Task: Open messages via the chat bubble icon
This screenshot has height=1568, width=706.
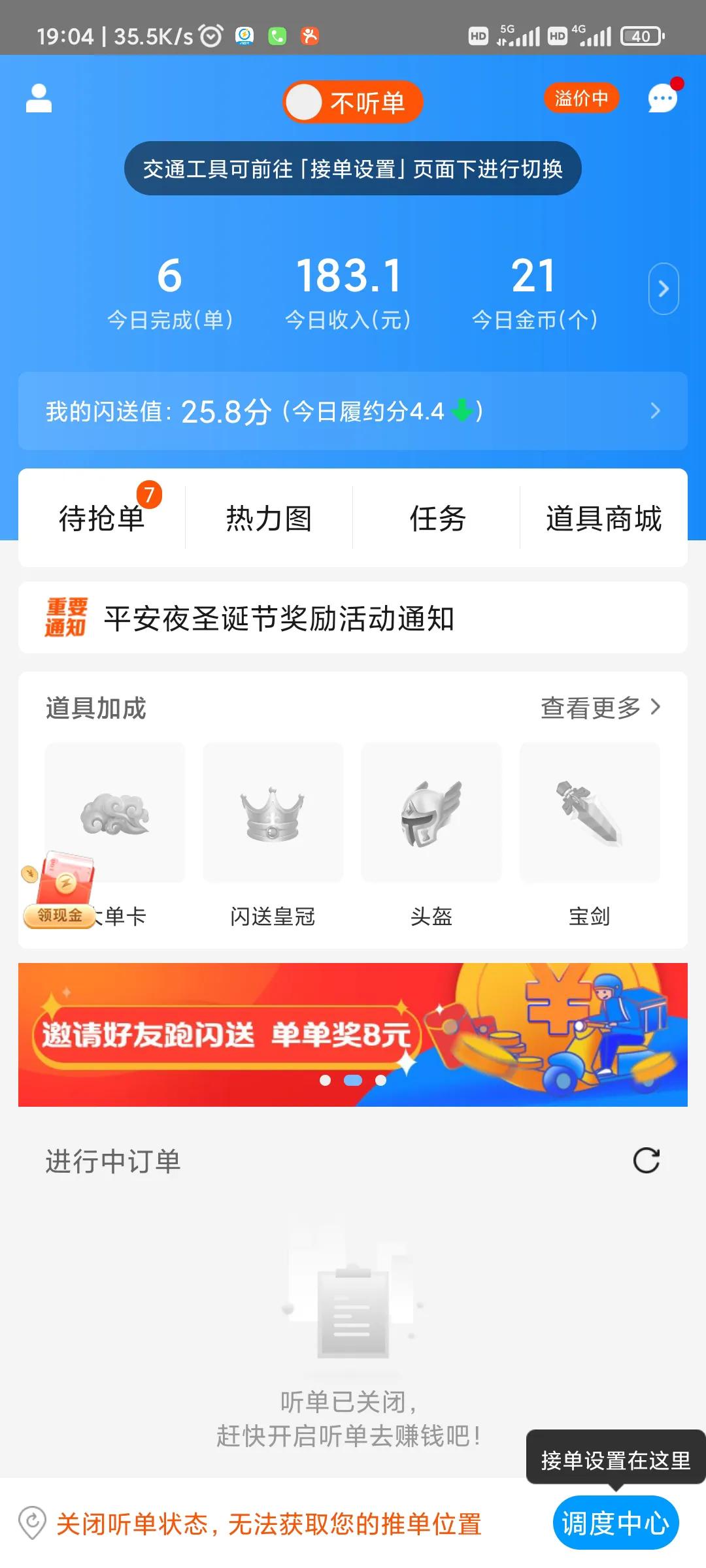Action: [x=662, y=99]
